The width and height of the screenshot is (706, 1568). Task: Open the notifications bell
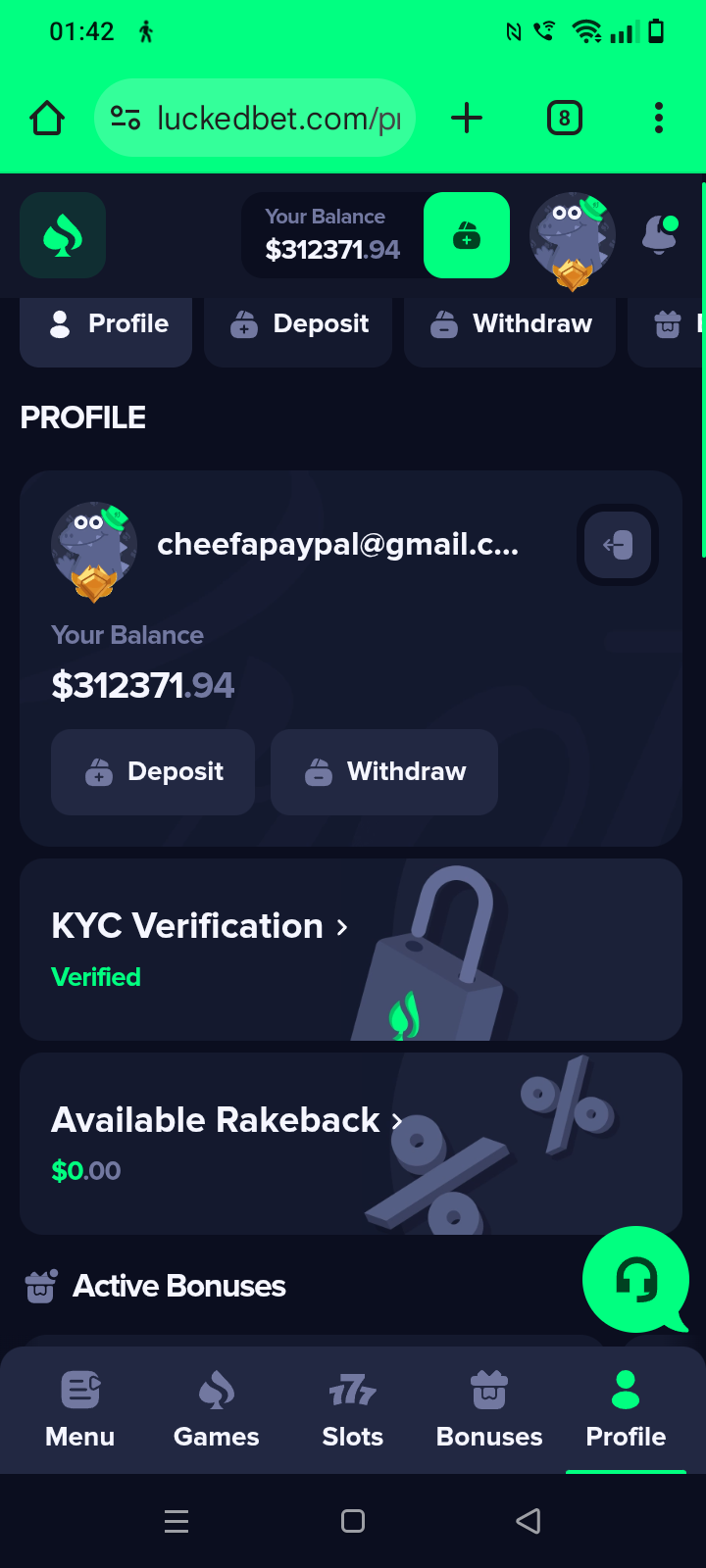[x=659, y=235]
